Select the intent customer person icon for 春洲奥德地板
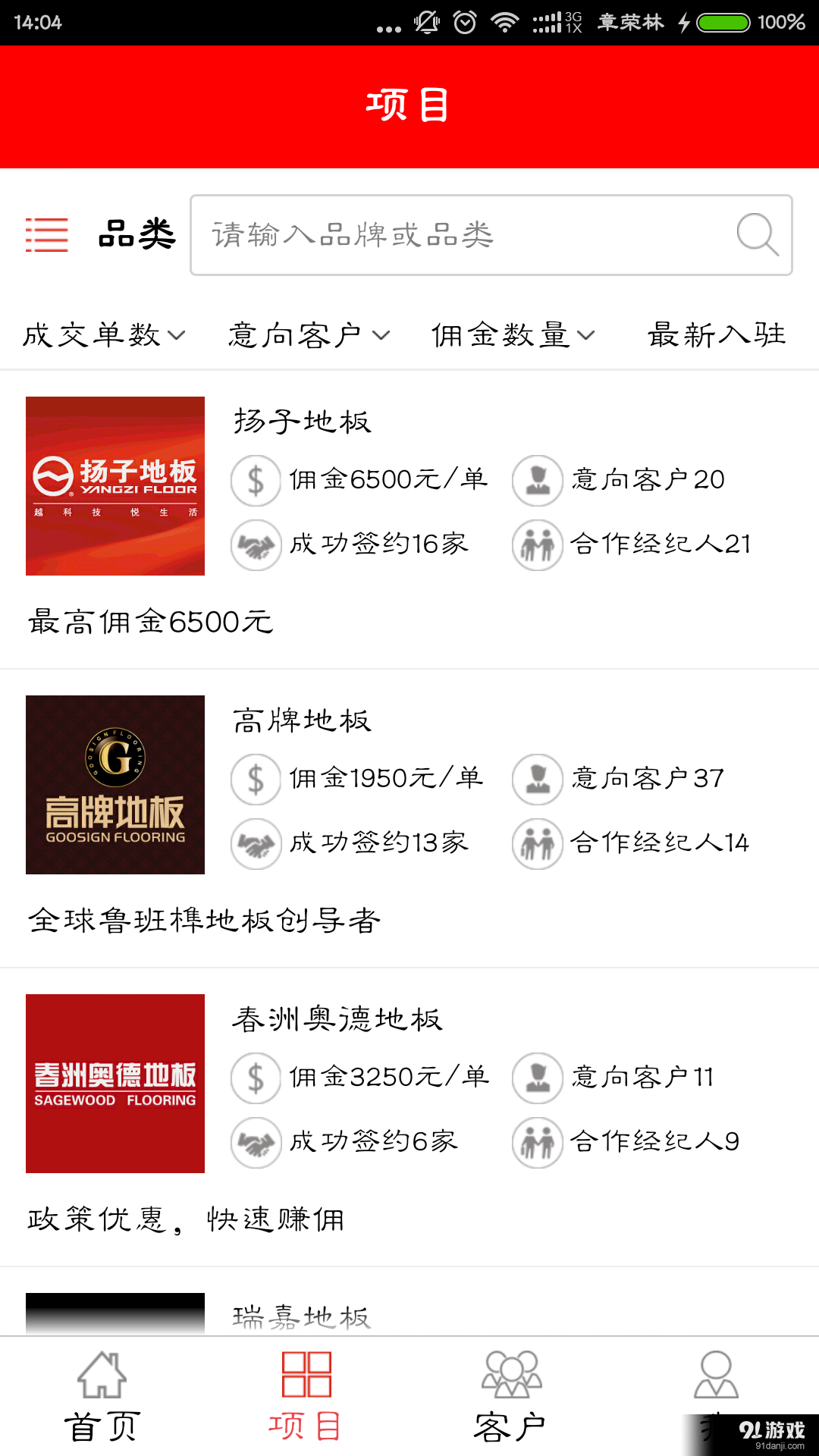819x1456 pixels. 537,1077
